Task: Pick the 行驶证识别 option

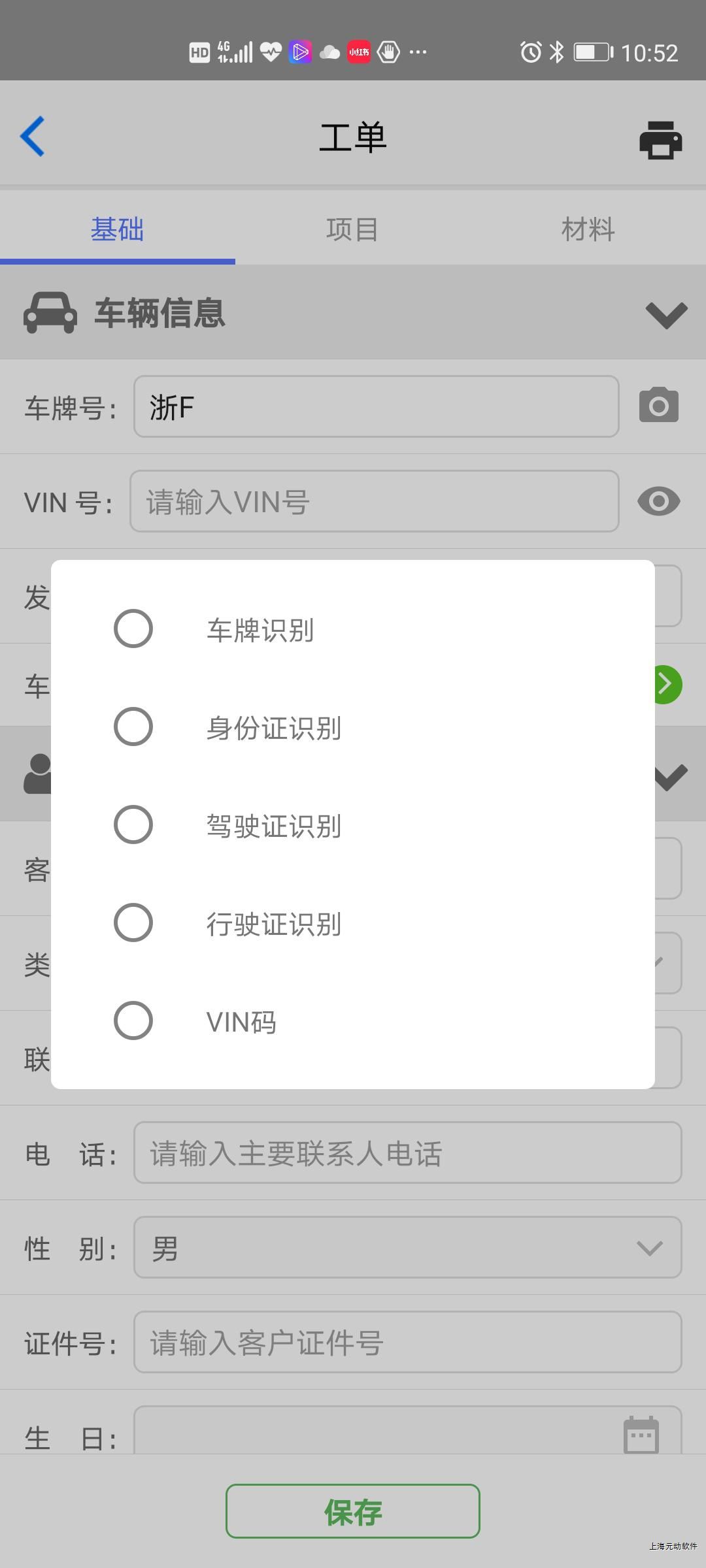Action: (x=133, y=923)
